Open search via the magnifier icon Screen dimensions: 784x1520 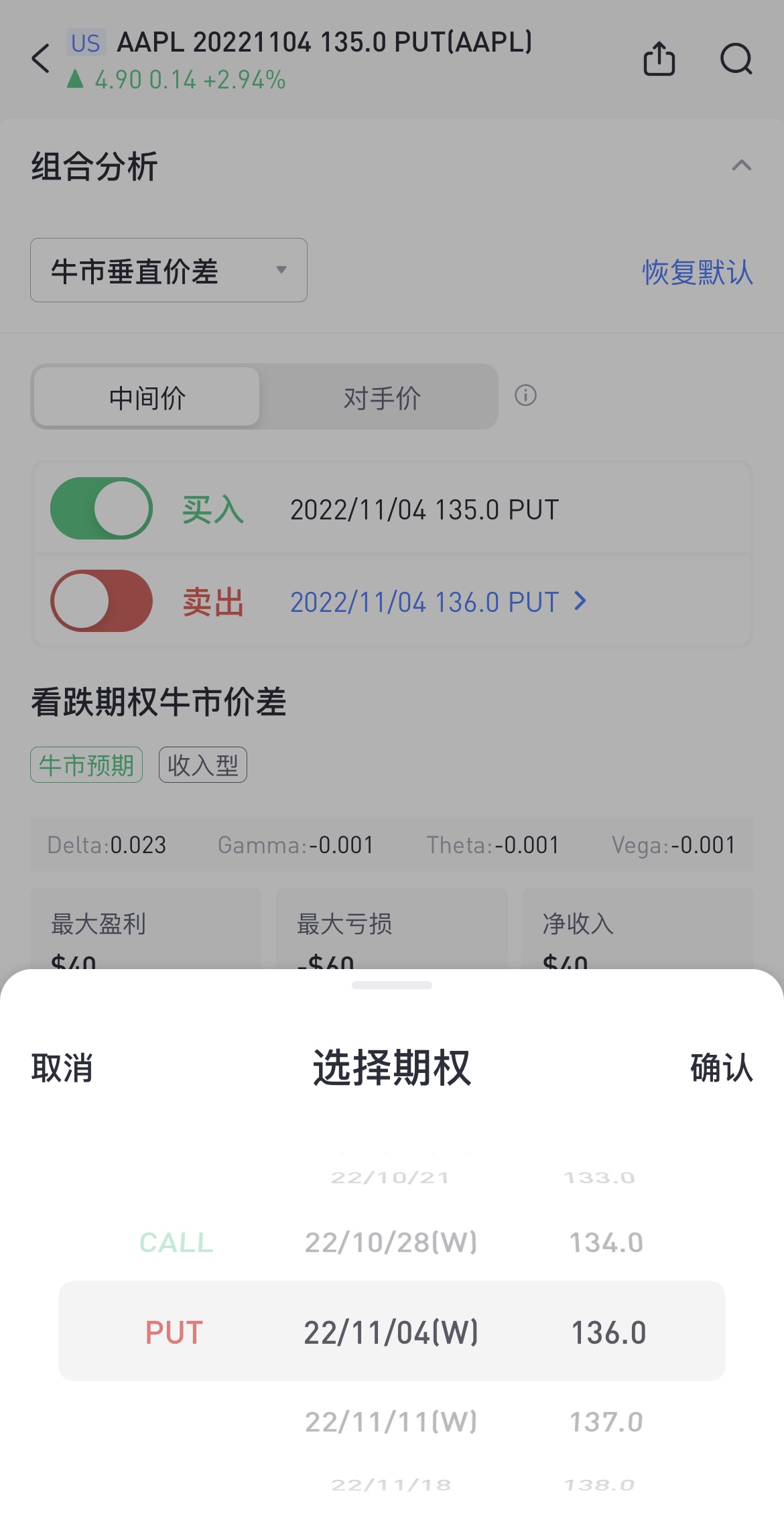point(736,59)
